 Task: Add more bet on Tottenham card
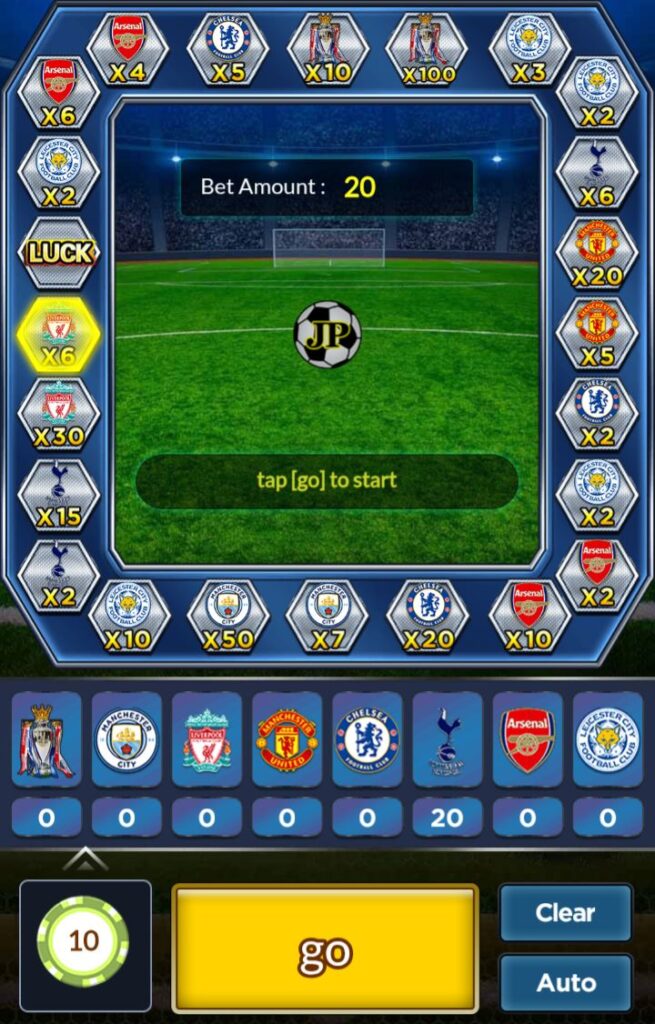pos(447,740)
